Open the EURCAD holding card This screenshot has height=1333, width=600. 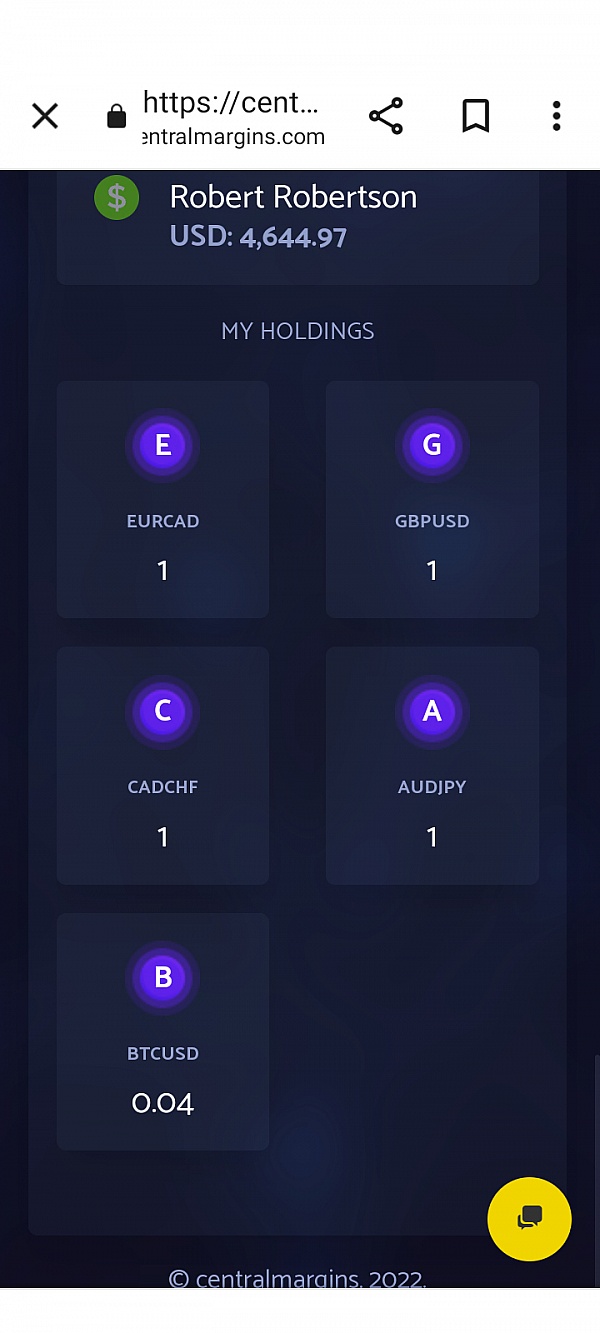click(163, 499)
